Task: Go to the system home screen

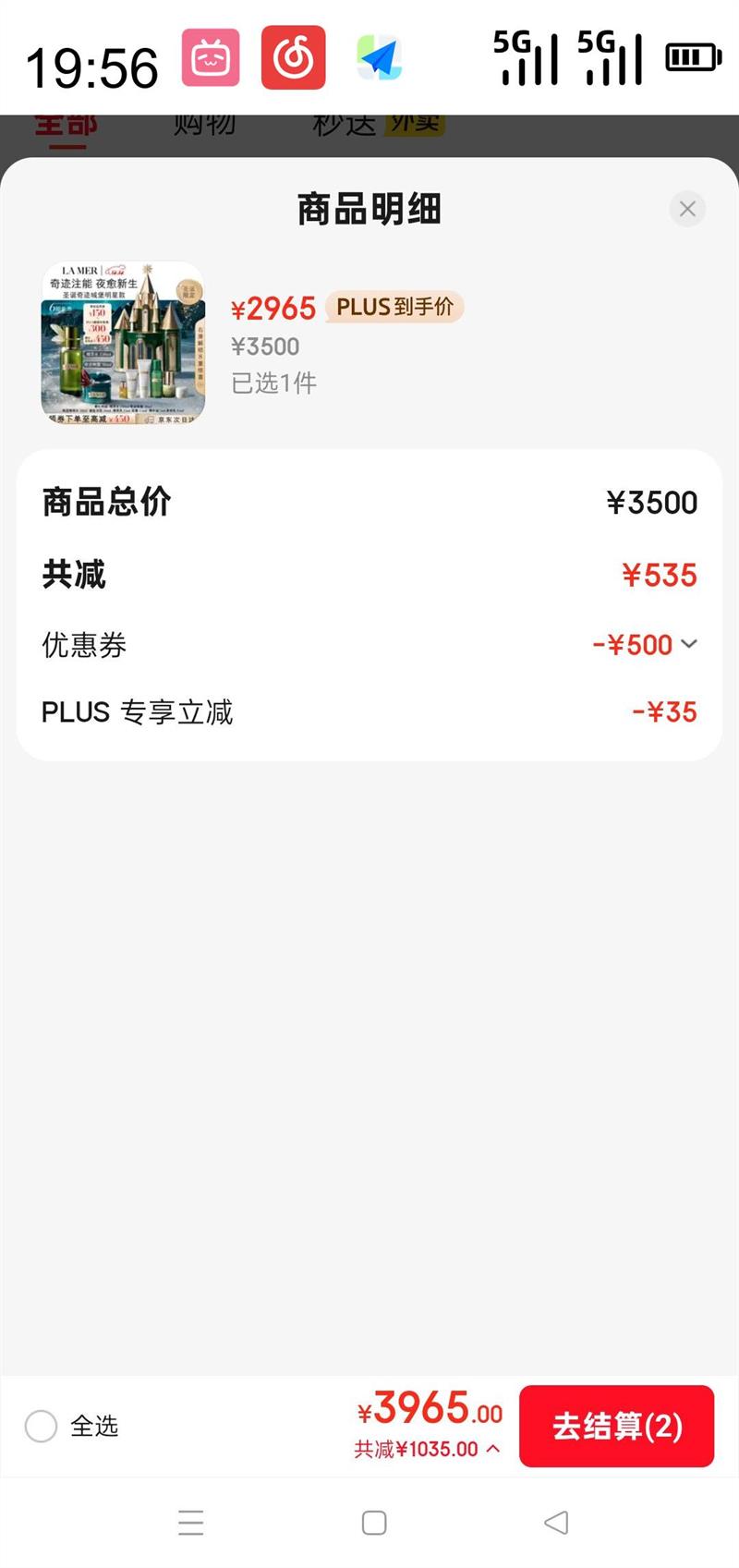Action: pos(374,1523)
